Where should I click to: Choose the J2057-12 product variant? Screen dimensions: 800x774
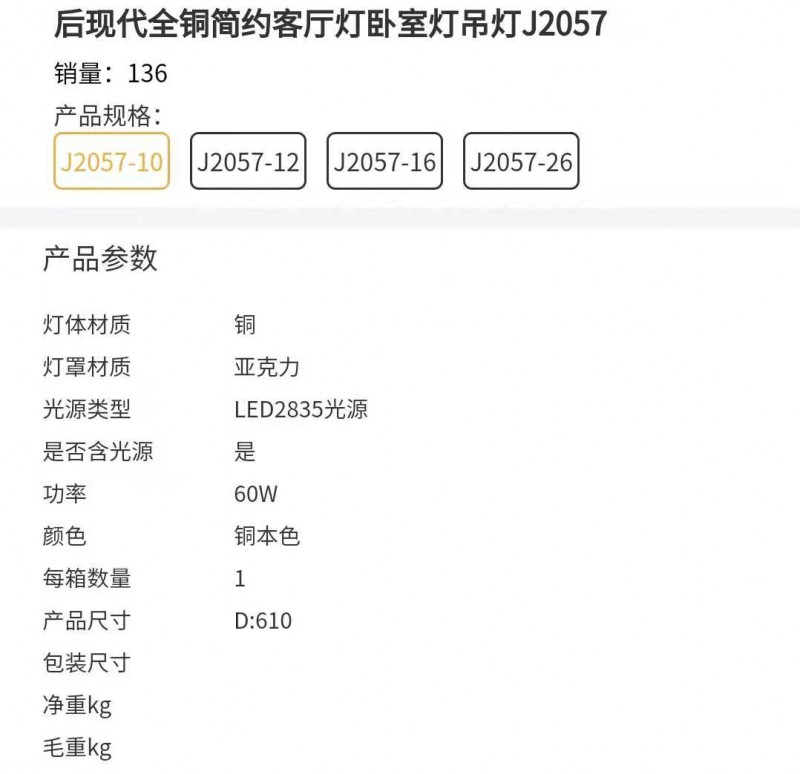pyautogui.click(x=248, y=161)
